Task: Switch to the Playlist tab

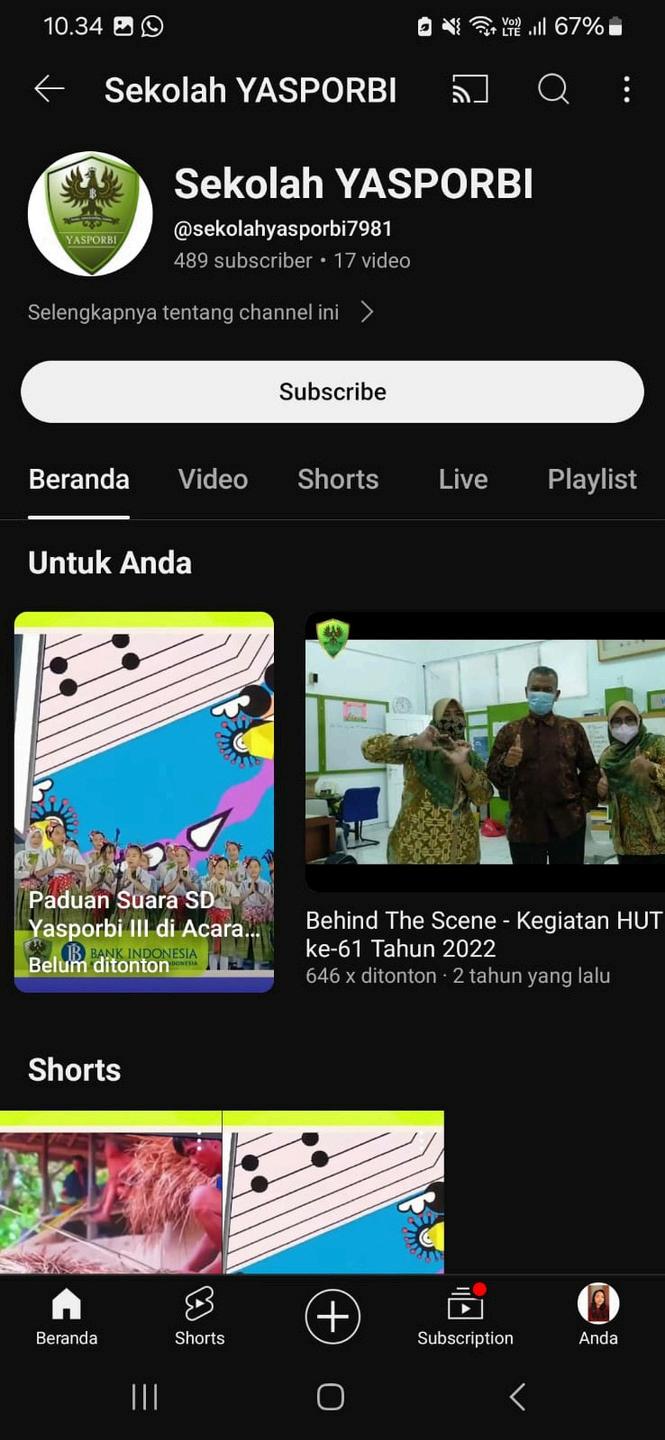Action: coord(592,480)
